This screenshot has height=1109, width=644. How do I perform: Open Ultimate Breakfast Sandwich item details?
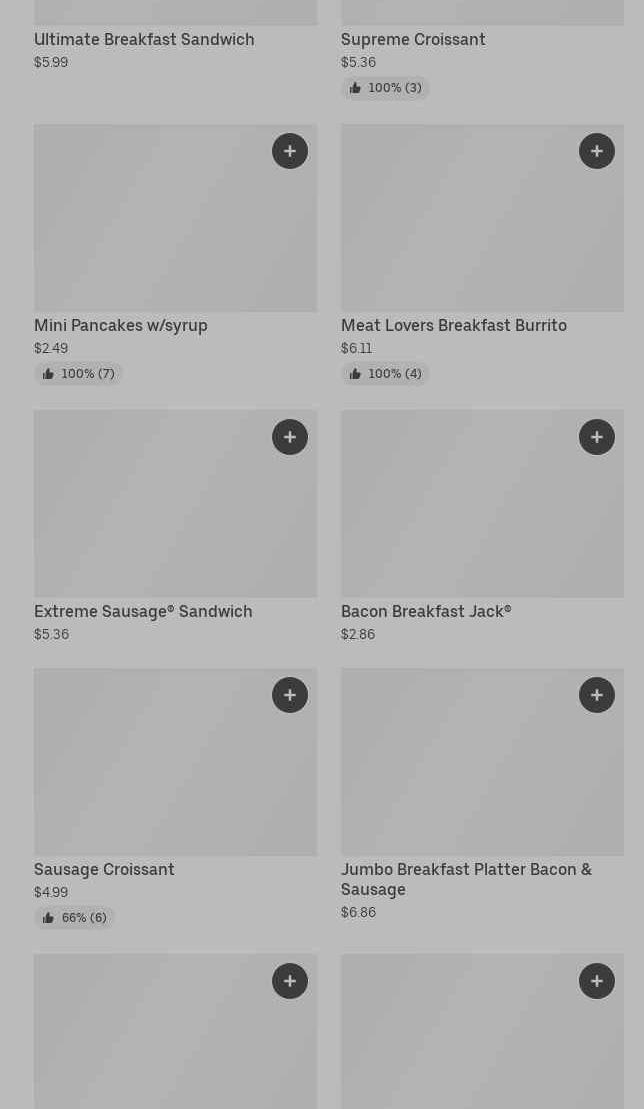coord(144,39)
